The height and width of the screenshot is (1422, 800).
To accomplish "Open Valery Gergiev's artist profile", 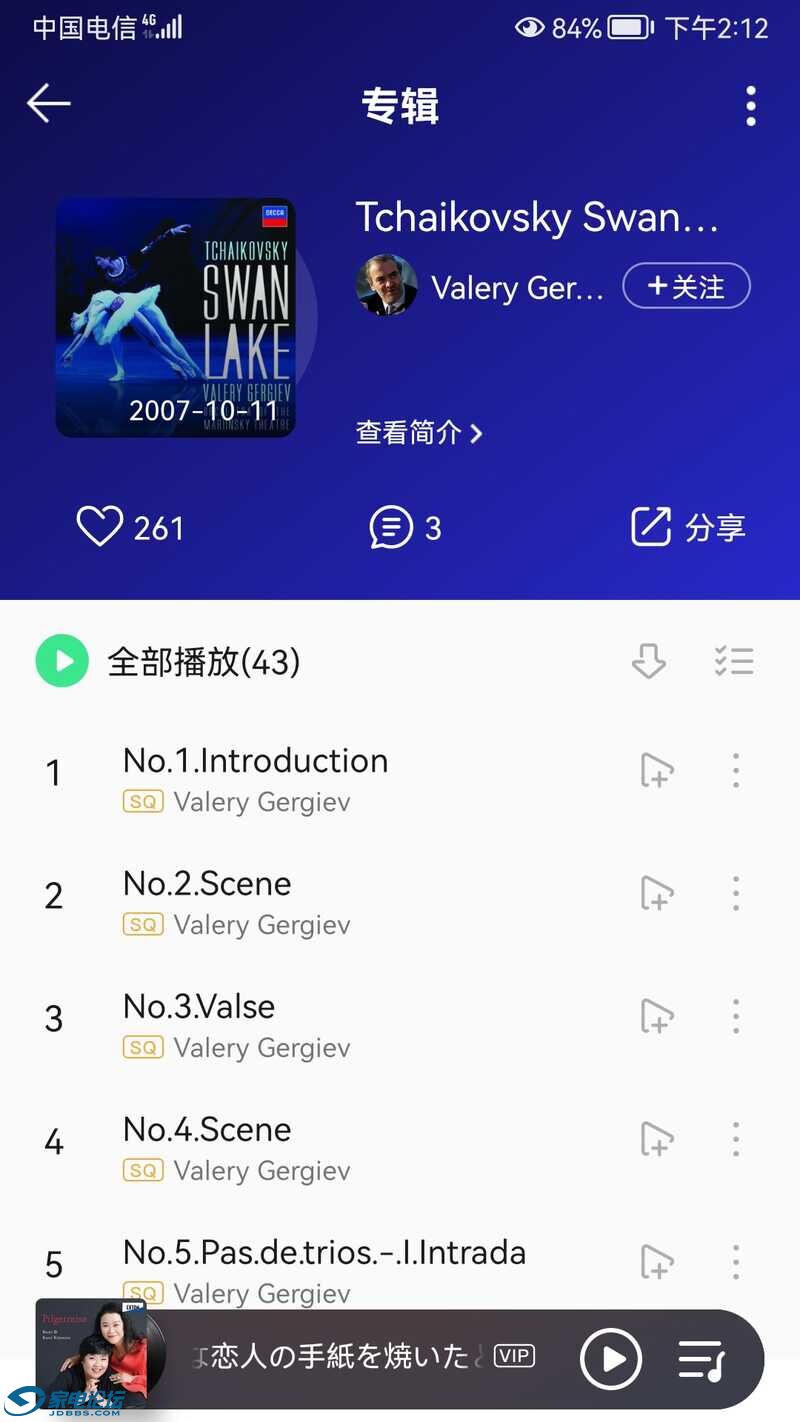I will click(x=387, y=286).
